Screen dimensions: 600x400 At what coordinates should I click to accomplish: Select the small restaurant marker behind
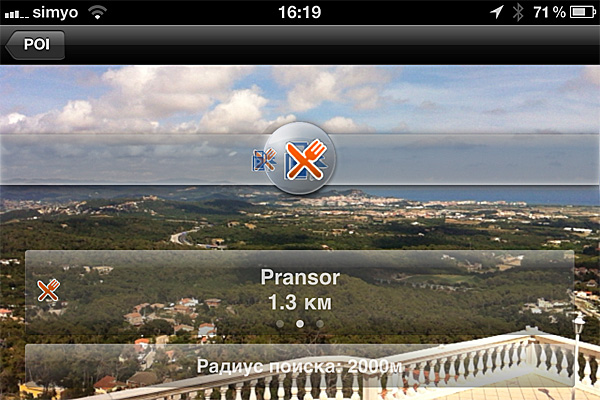[263, 160]
